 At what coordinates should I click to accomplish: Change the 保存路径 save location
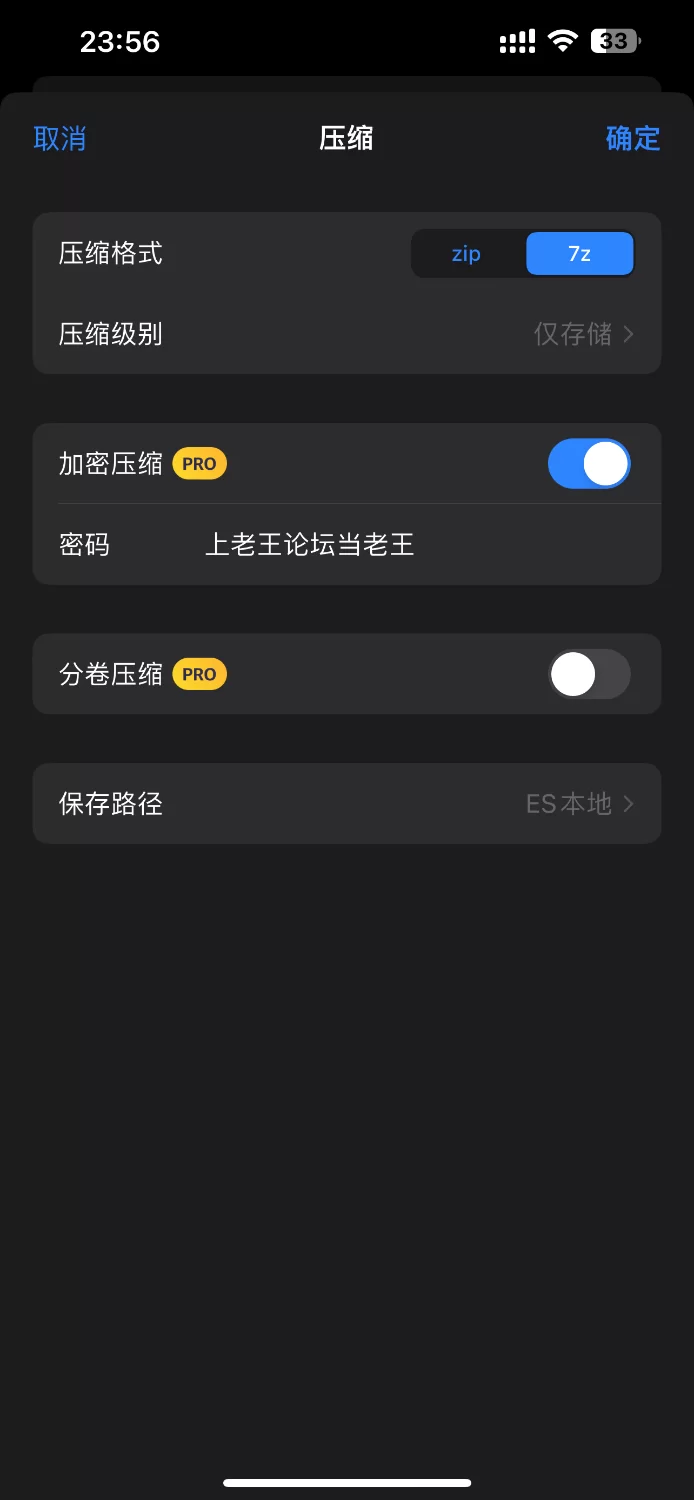click(x=347, y=804)
